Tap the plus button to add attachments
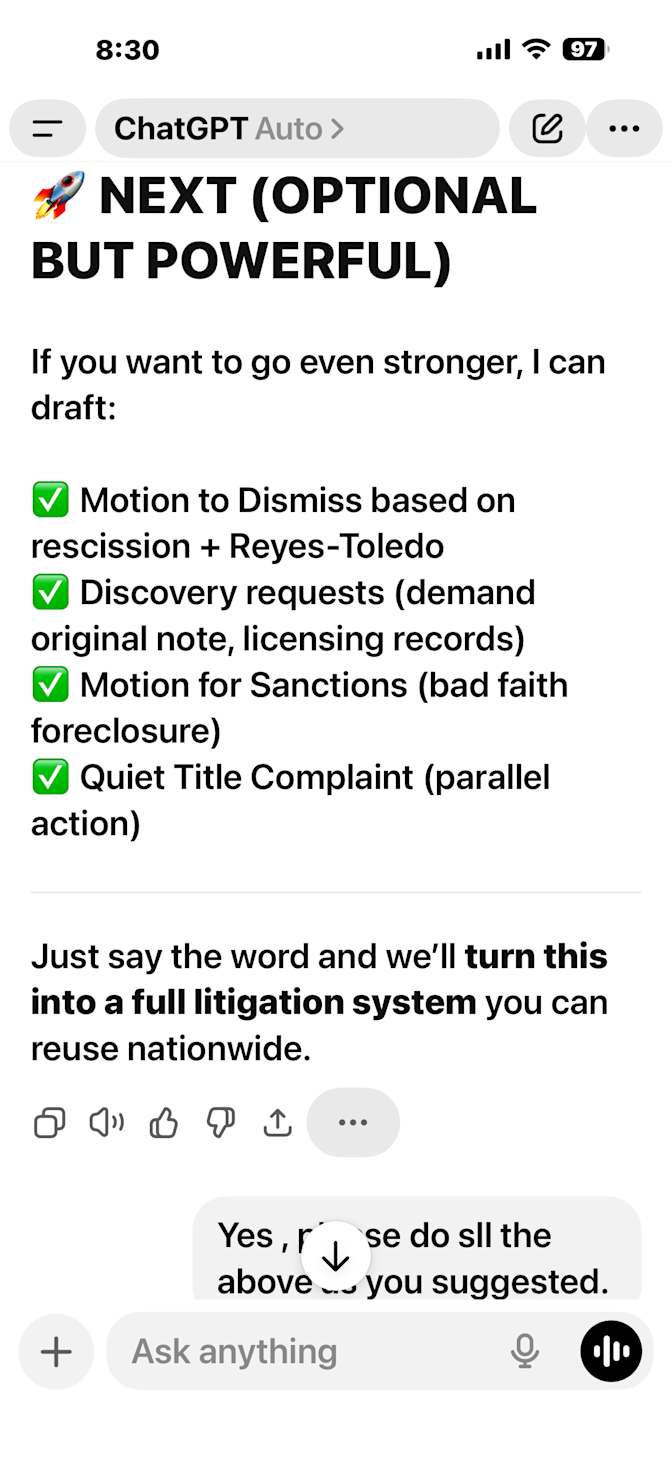This screenshot has width=672, height=1460. (x=56, y=1352)
